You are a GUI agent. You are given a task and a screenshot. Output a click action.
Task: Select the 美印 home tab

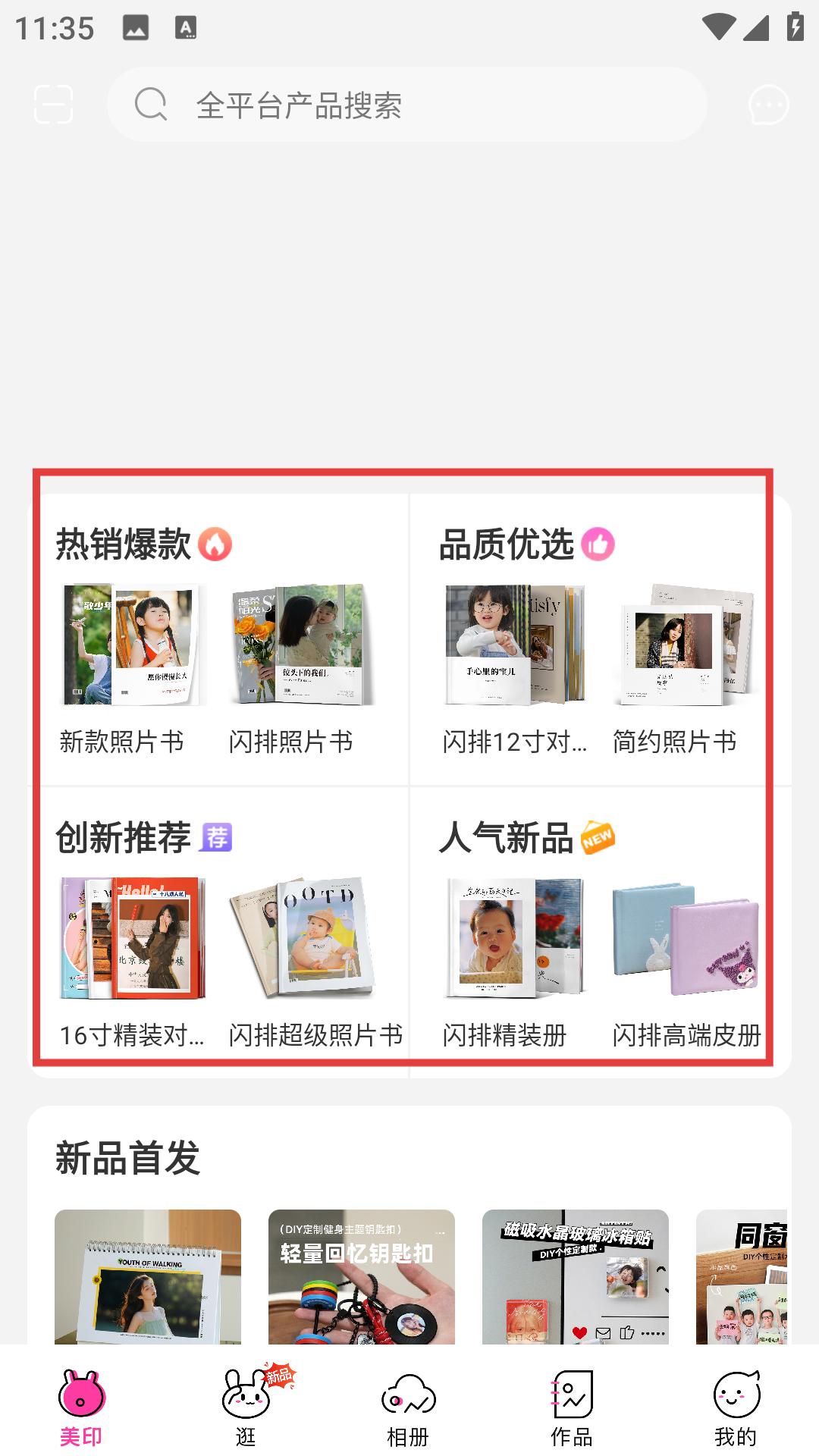(82, 1407)
